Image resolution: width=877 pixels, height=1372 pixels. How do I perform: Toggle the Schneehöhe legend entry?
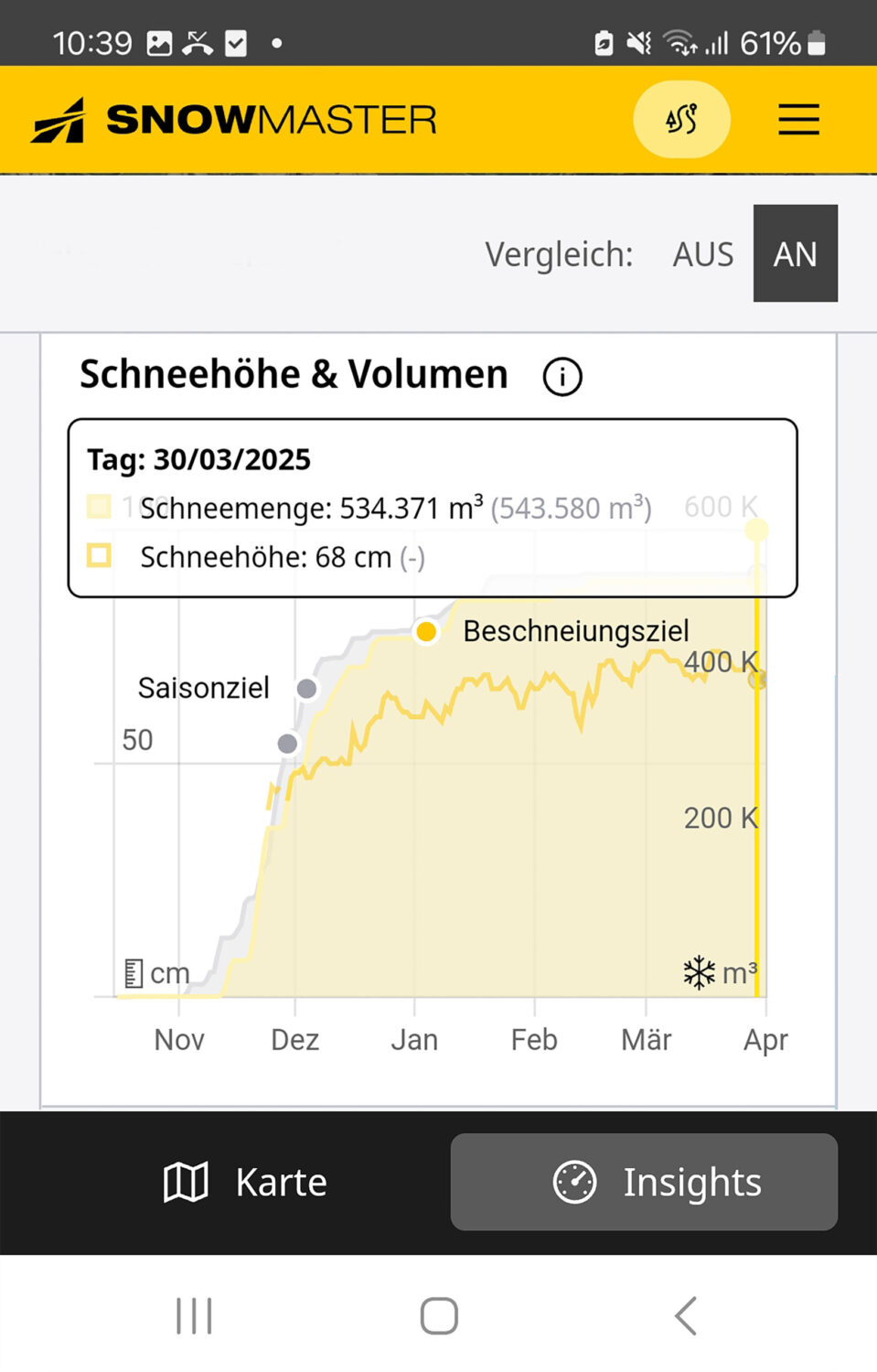tap(101, 556)
